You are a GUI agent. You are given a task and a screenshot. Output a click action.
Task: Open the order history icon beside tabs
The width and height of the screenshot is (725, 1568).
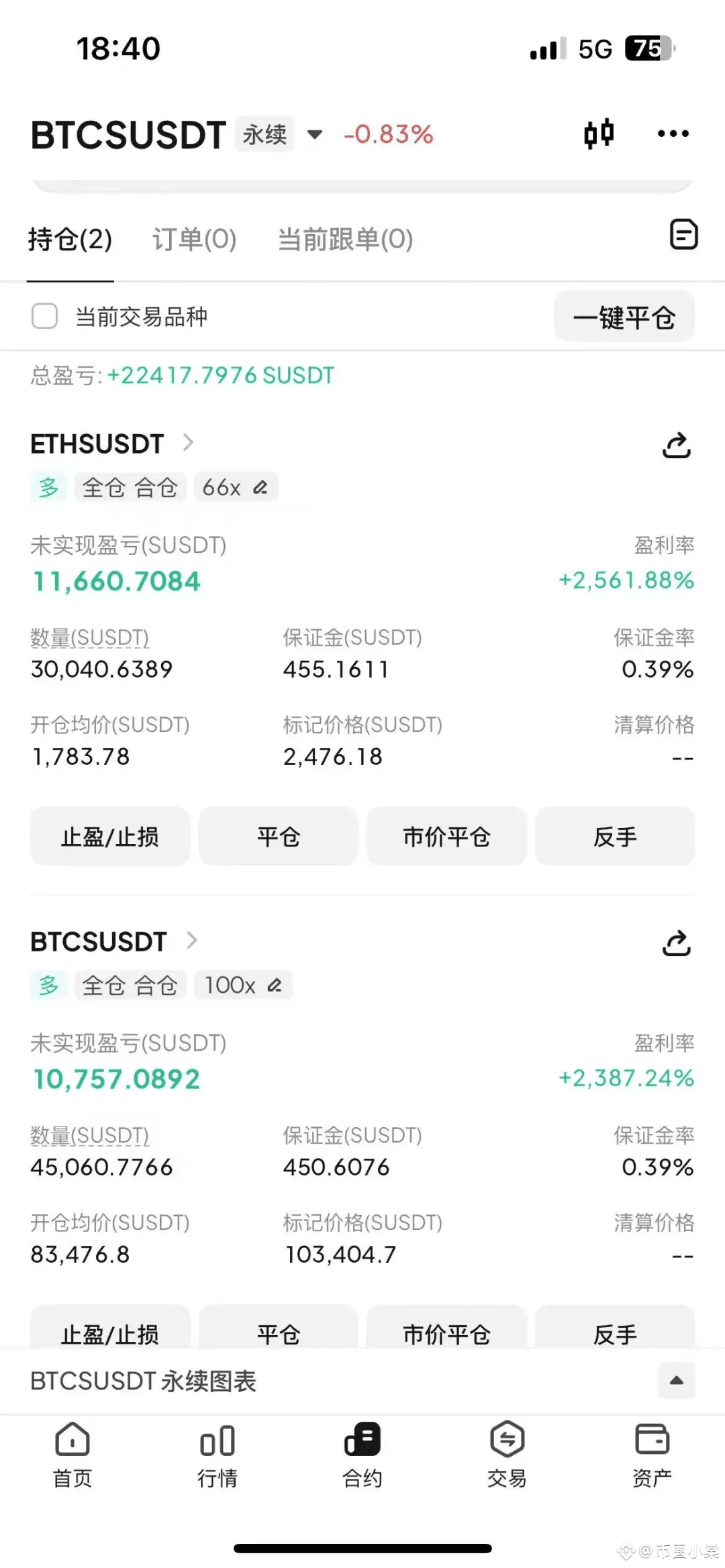[684, 234]
